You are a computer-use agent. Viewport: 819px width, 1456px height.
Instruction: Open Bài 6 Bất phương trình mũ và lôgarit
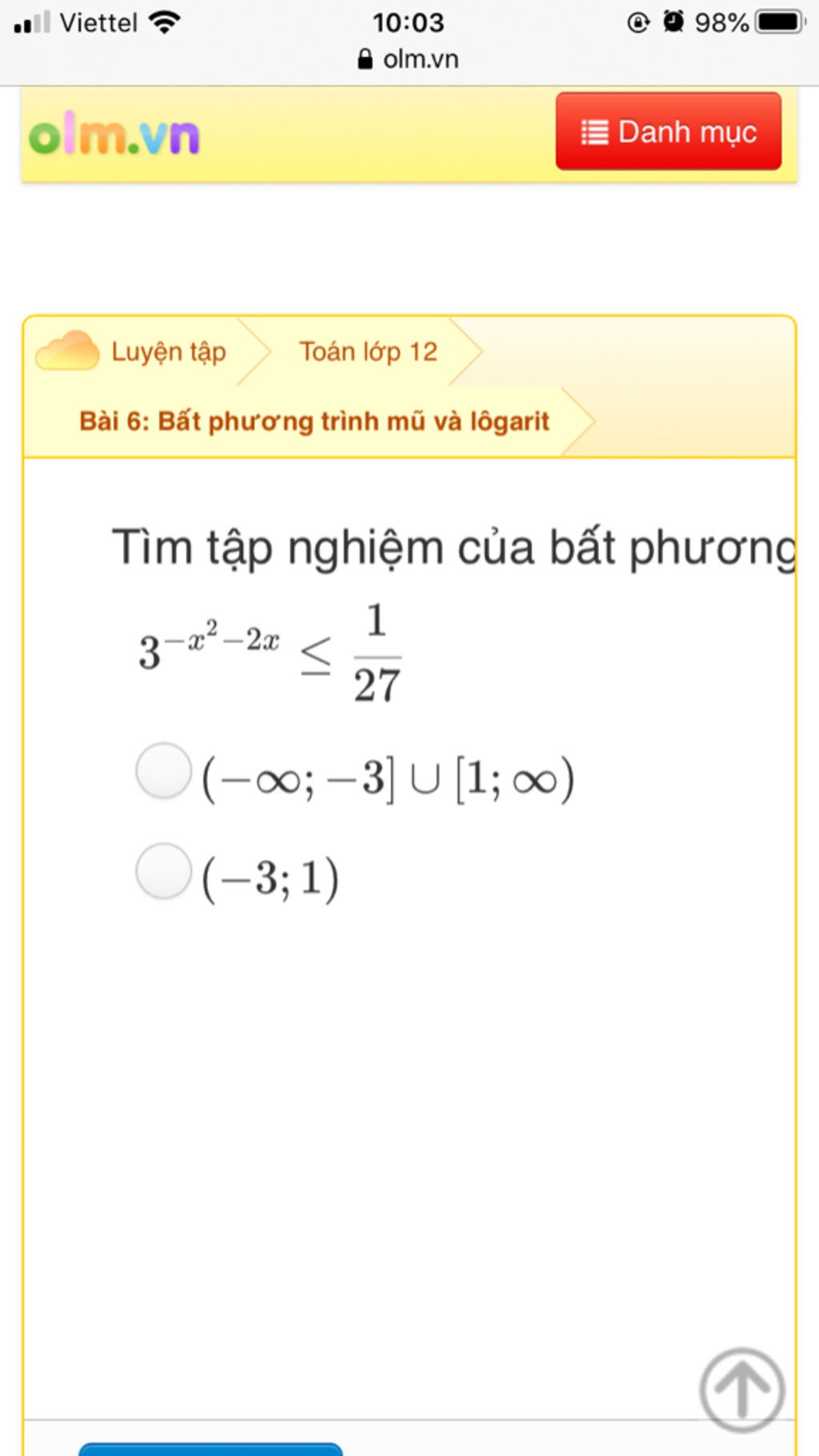[314, 422]
